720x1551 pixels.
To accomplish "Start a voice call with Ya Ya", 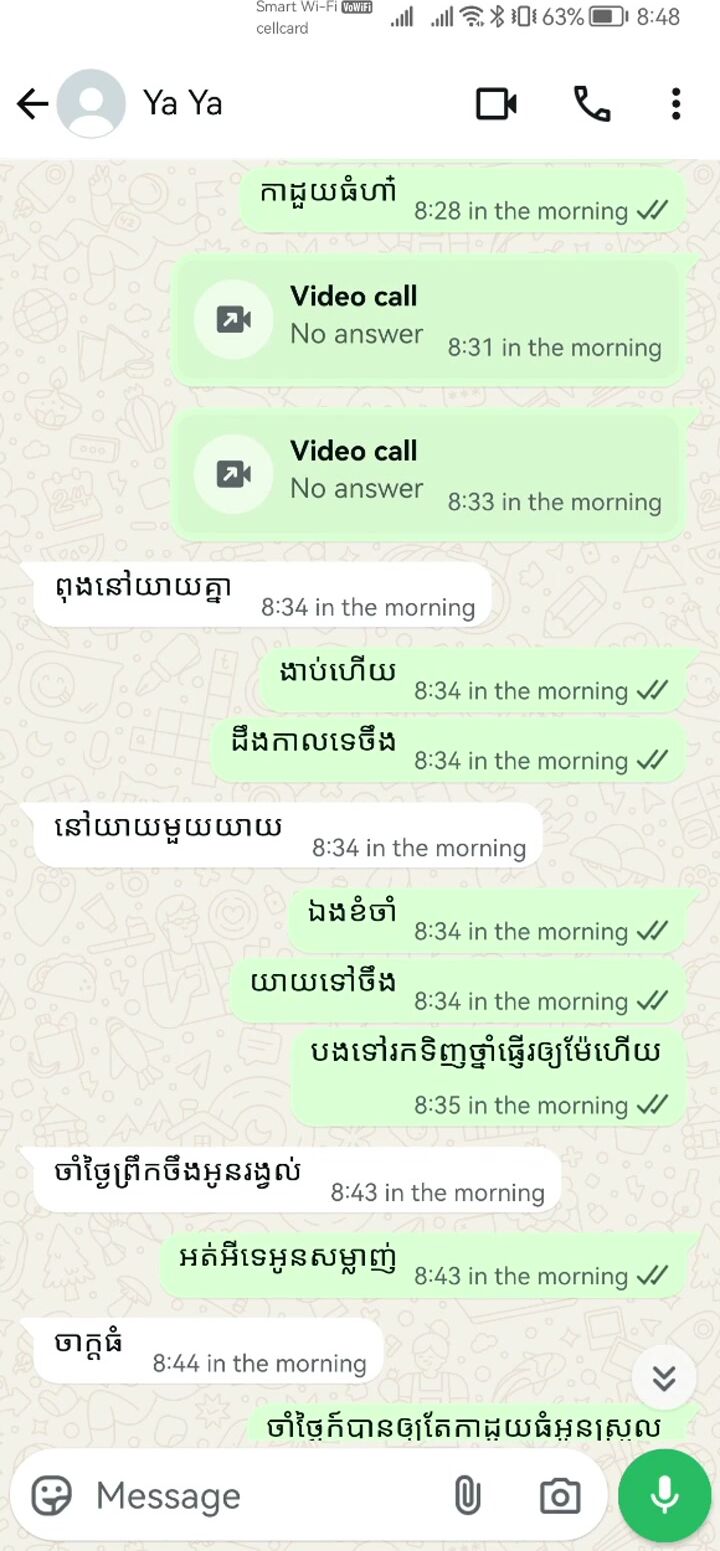I will click(591, 104).
